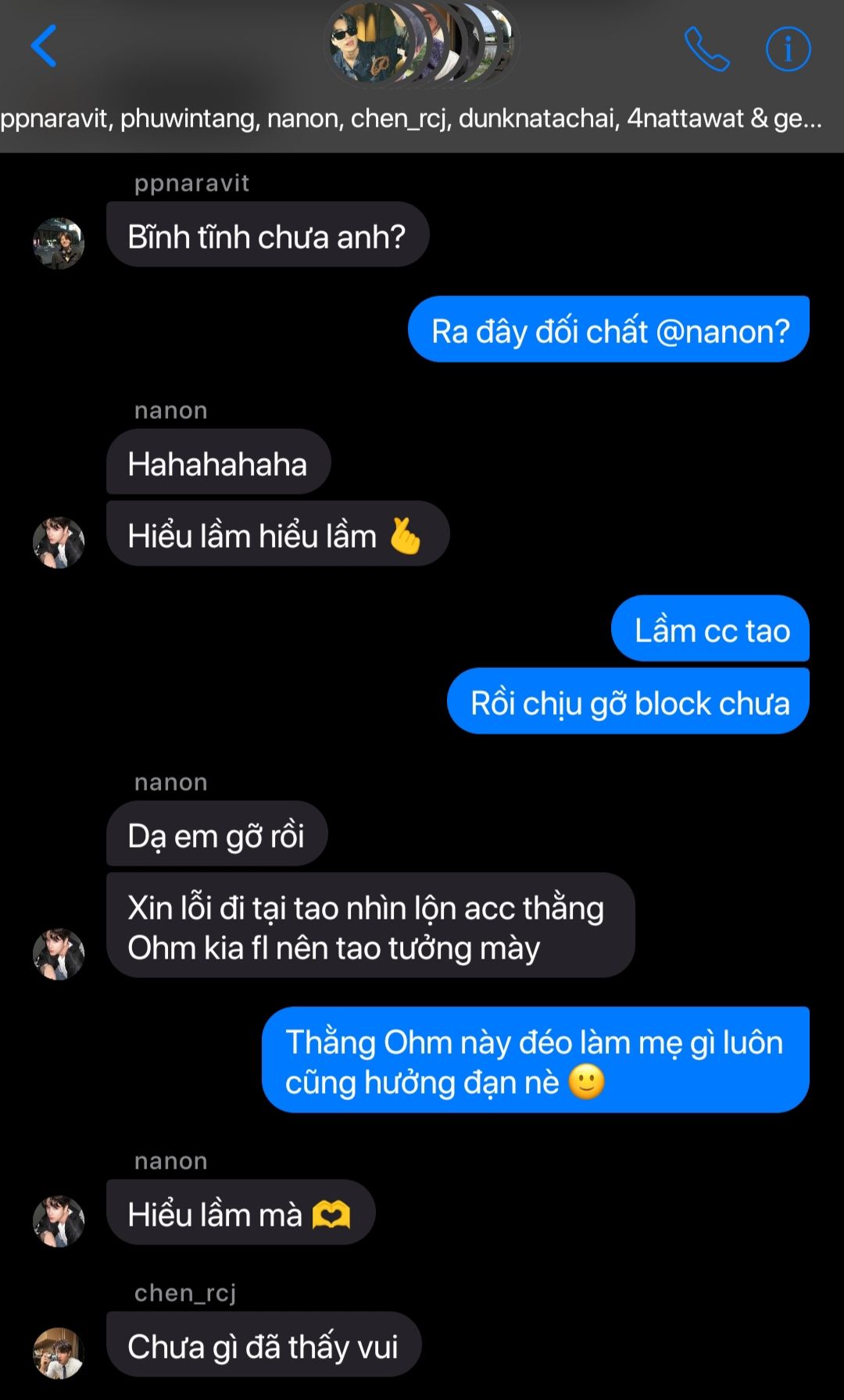Go back to the chat list
844x1400 pixels.
pos(44,46)
